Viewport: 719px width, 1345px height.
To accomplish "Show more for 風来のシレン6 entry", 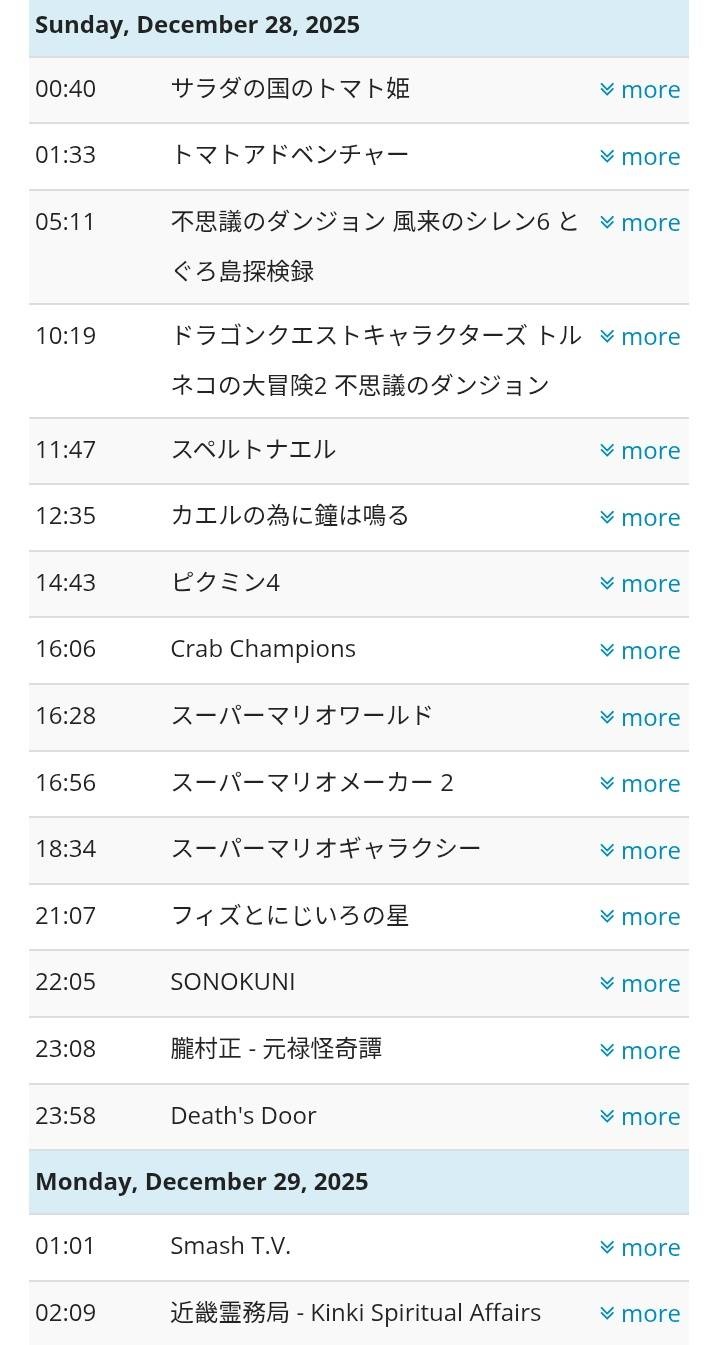I will pyautogui.click(x=640, y=223).
